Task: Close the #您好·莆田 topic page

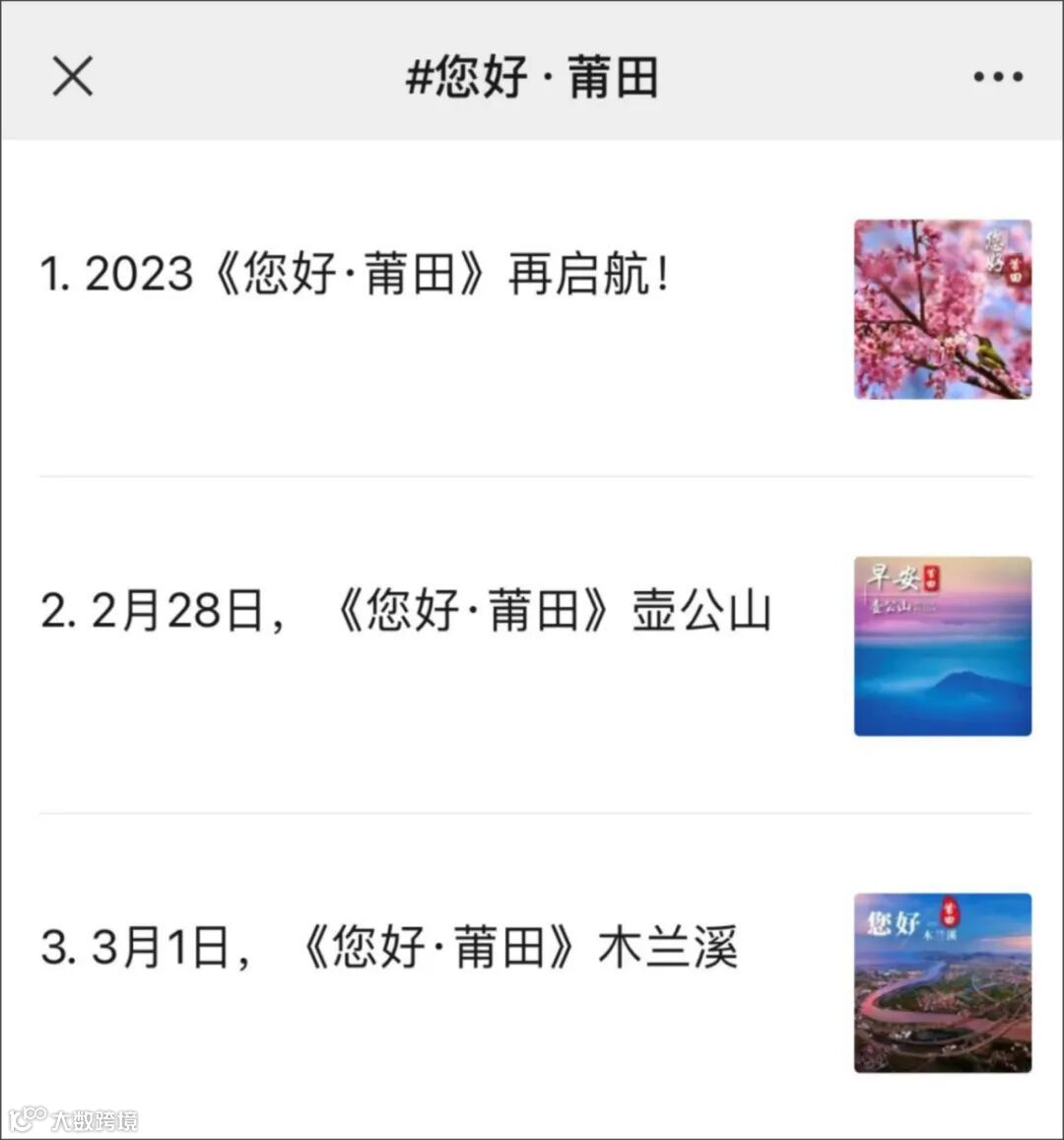Action: point(72,76)
